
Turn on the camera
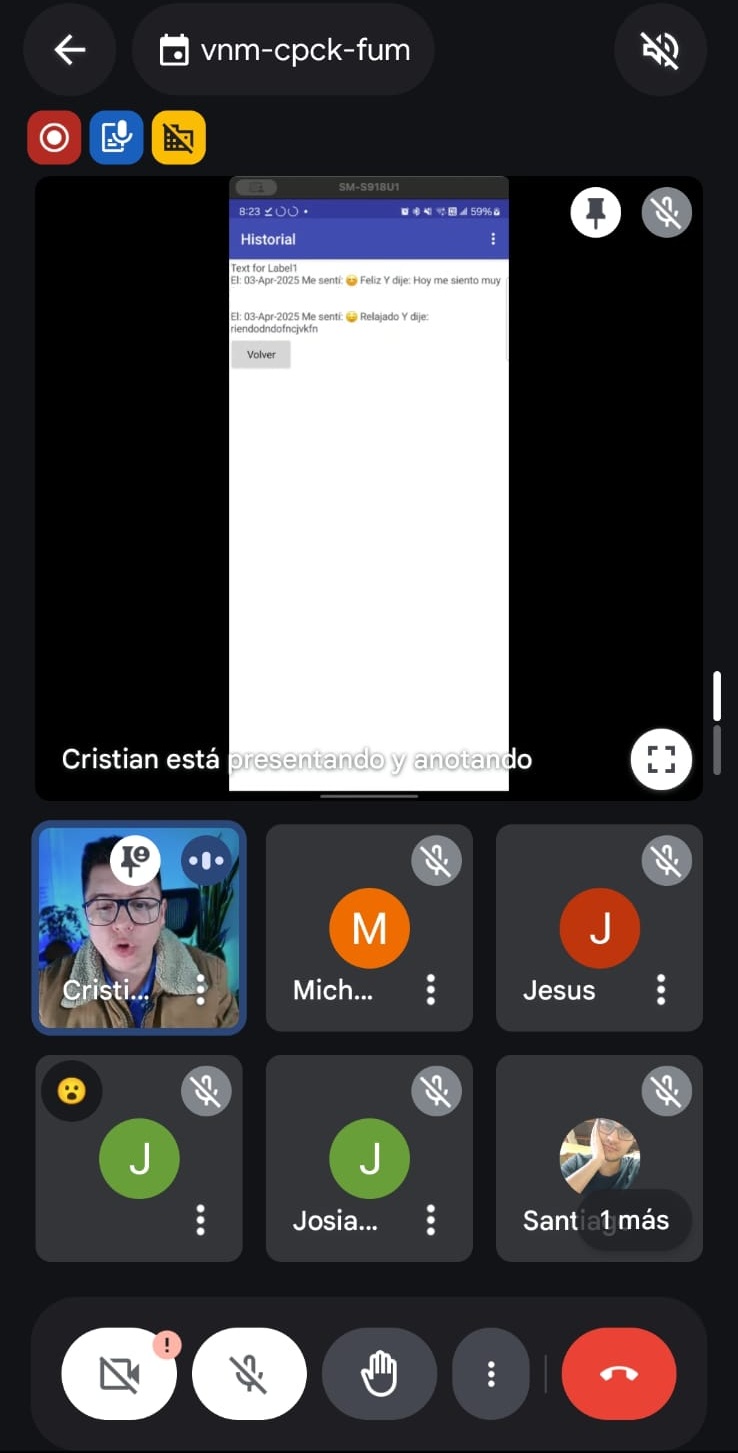[x=119, y=1374]
